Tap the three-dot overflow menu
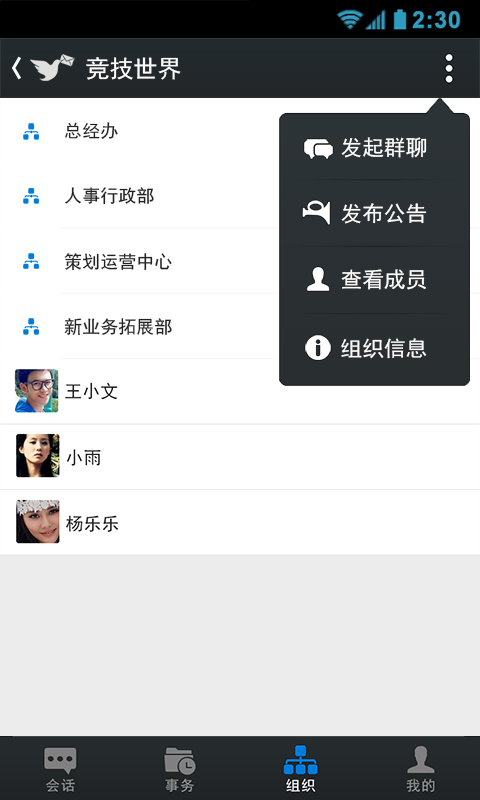 pyautogui.click(x=448, y=68)
